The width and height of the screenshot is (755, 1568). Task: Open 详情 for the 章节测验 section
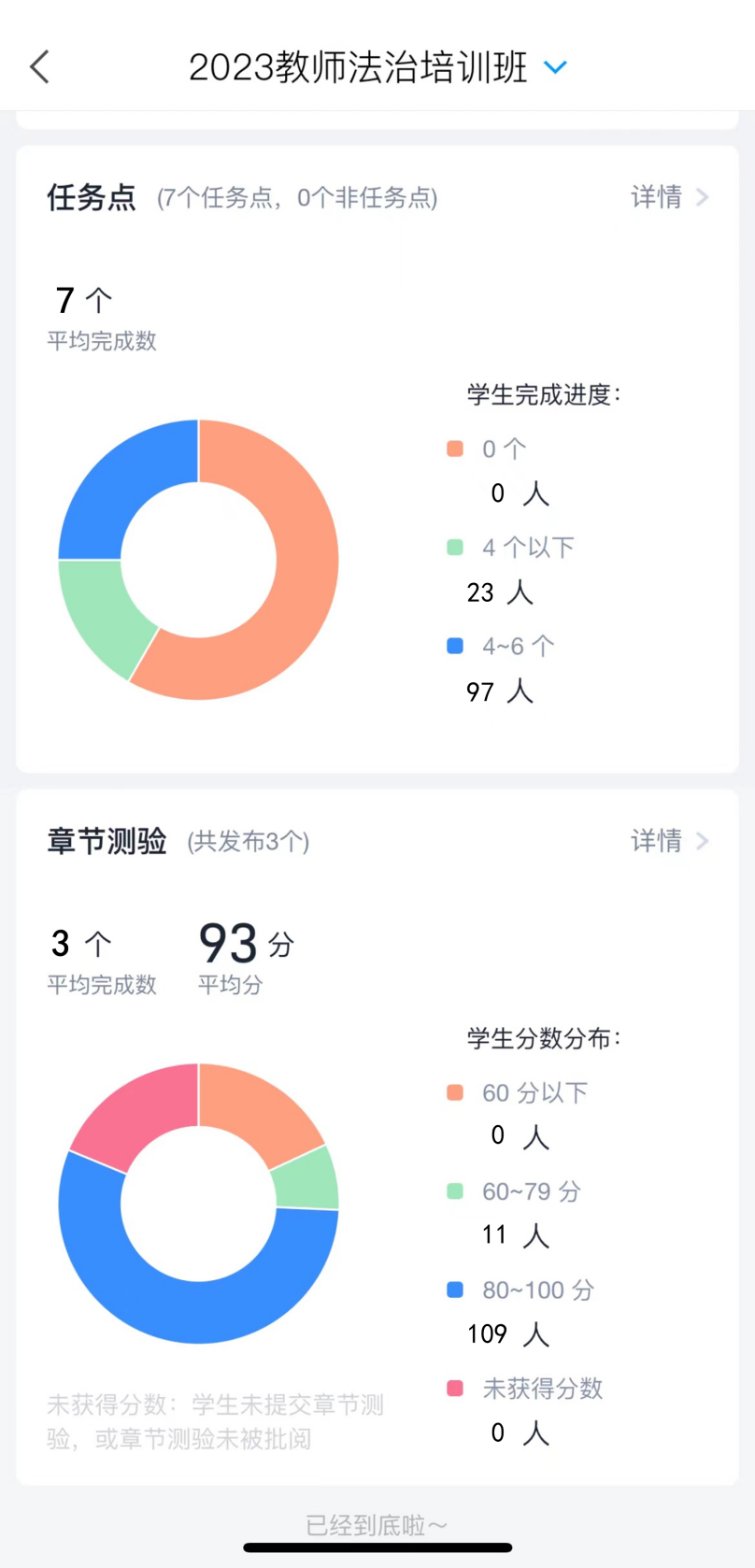click(x=669, y=841)
